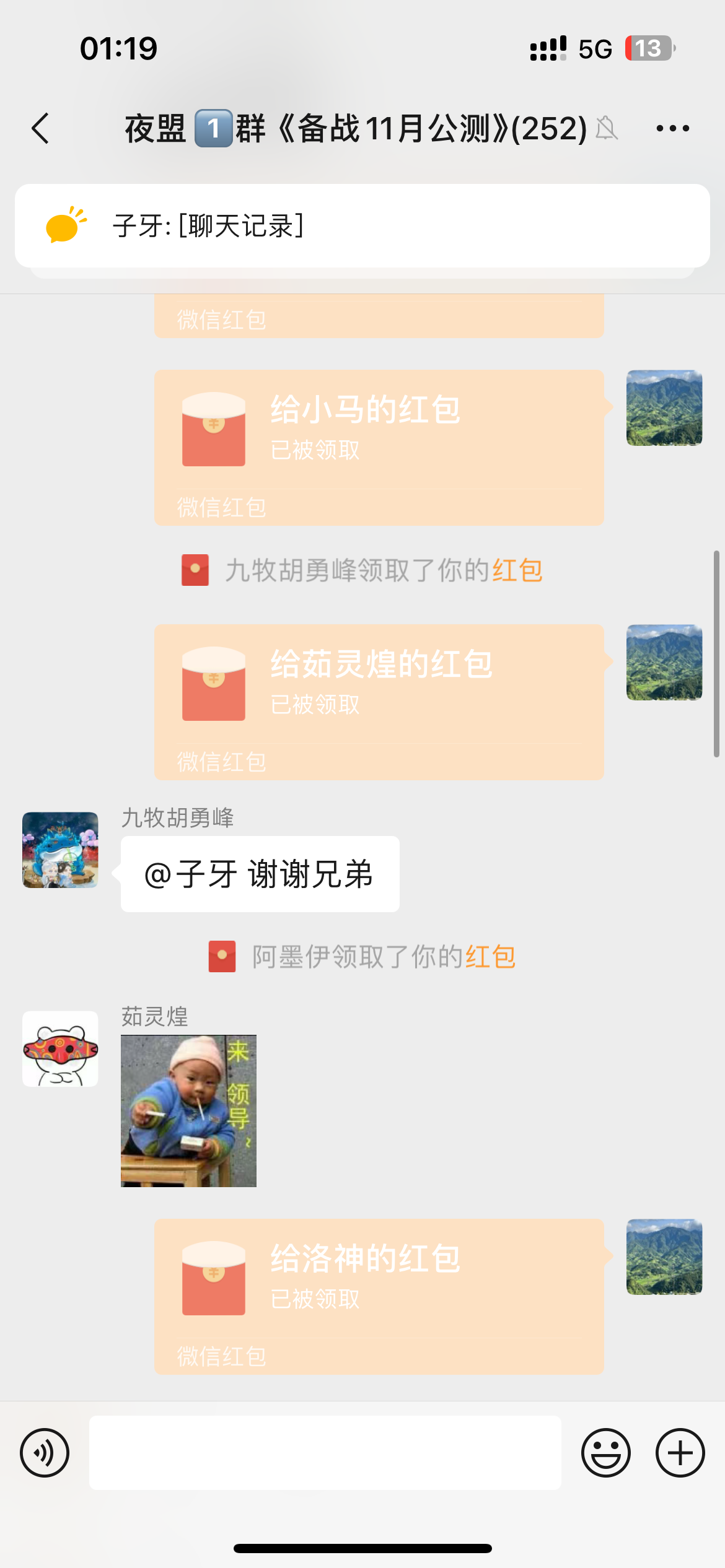The image size is (725, 1568).
Task: Tap 红包 link in 九牧胡勇峰 claim notice
Action: (x=517, y=570)
